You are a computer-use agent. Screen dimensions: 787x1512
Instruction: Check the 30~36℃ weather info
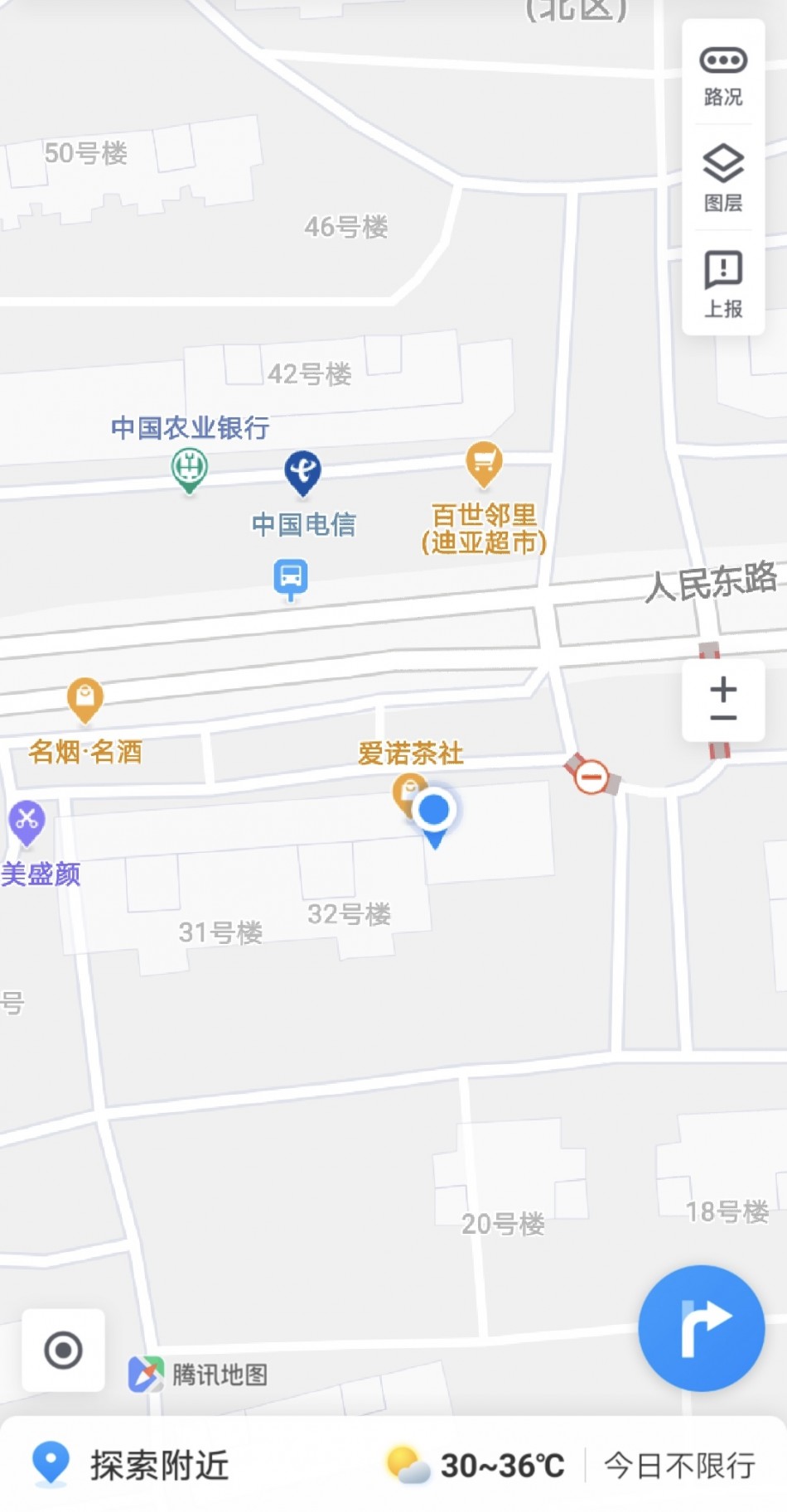pos(477,1465)
